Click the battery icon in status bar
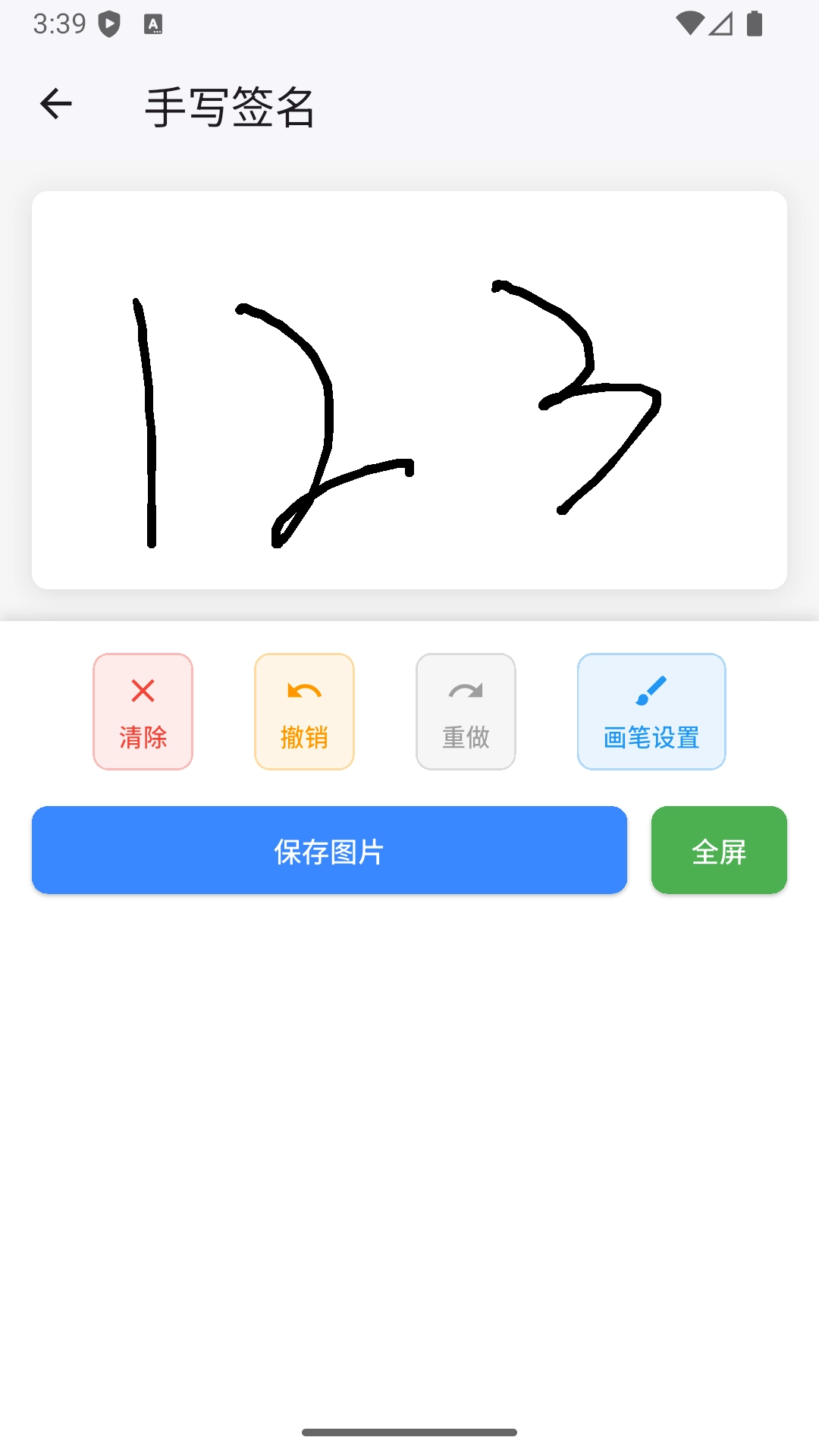 (x=755, y=23)
